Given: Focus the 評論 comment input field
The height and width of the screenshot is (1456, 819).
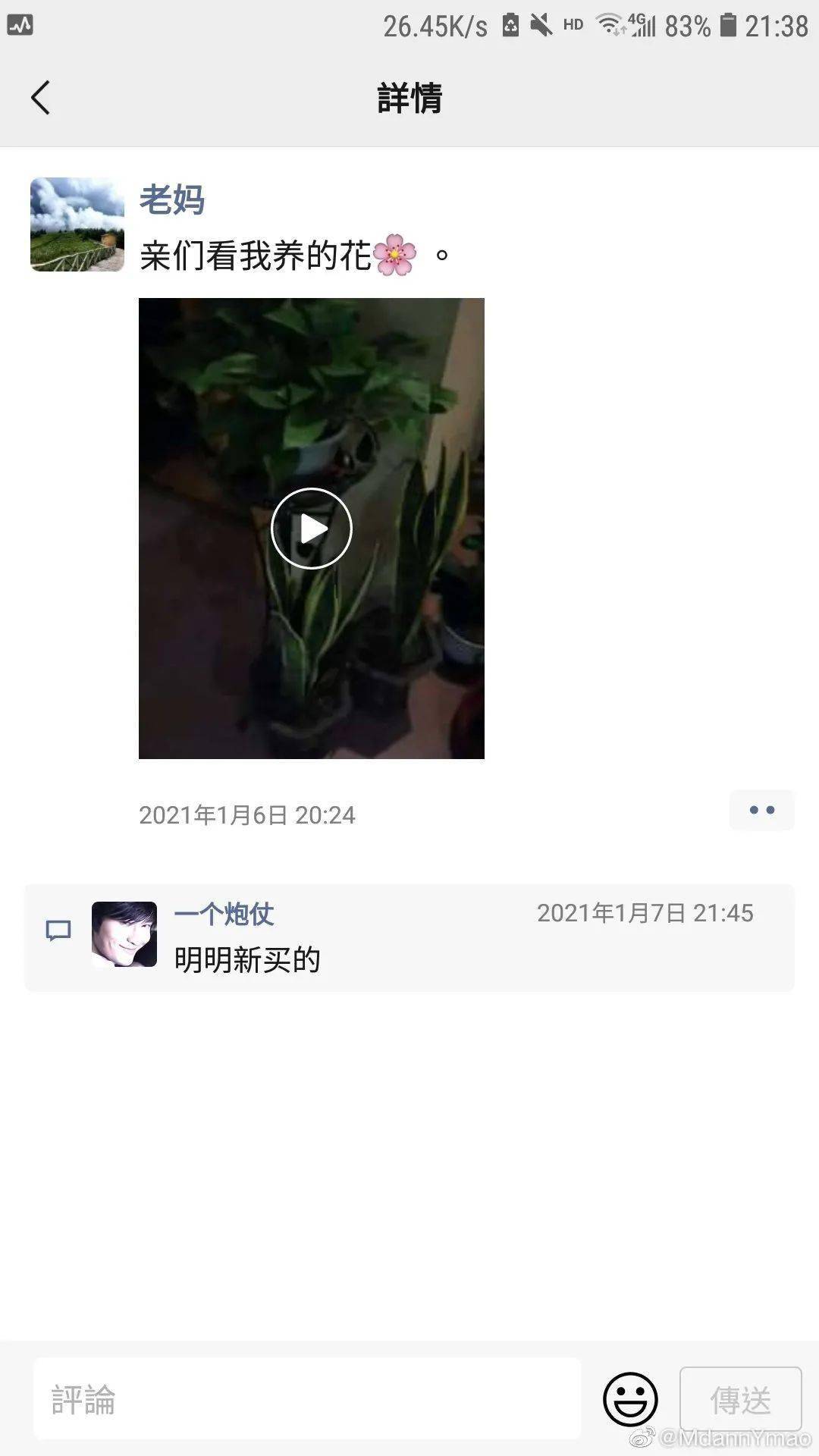Looking at the screenshot, I should [307, 1400].
